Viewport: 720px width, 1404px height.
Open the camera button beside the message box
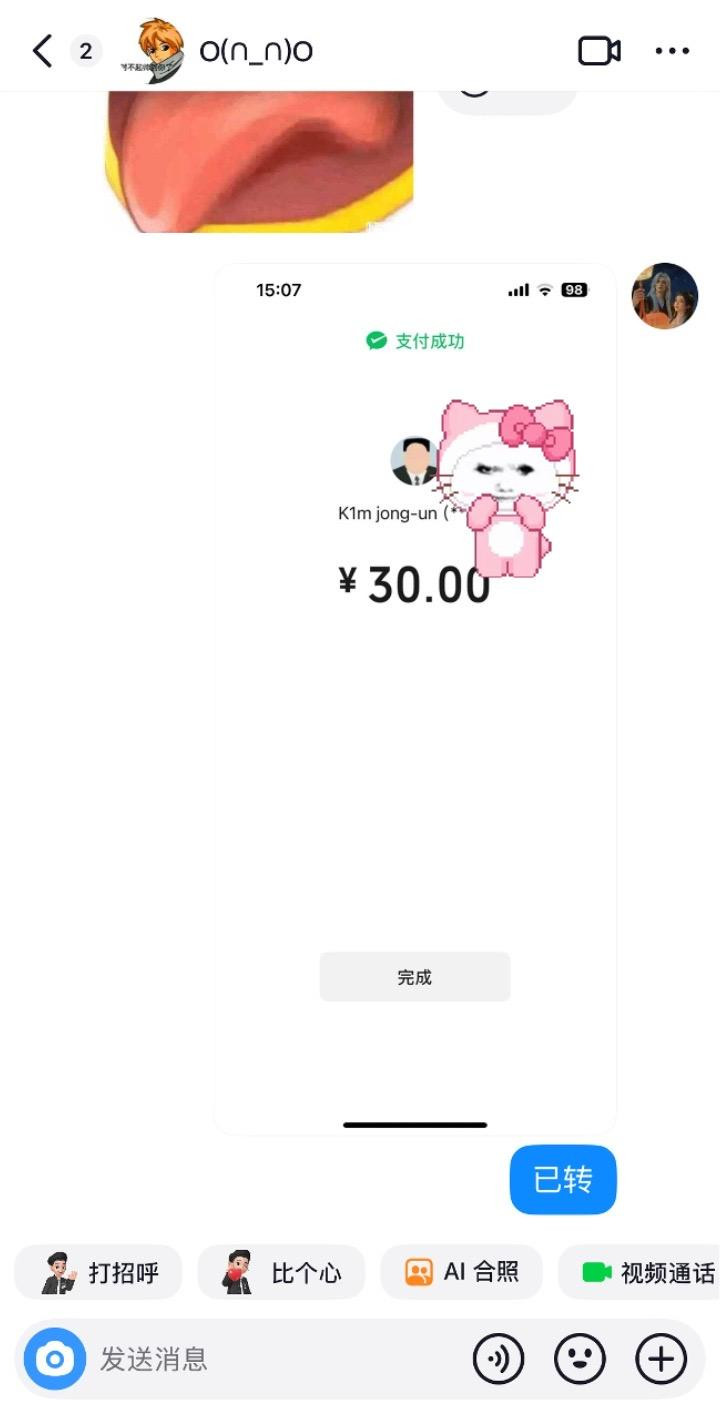[x=55, y=1359]
